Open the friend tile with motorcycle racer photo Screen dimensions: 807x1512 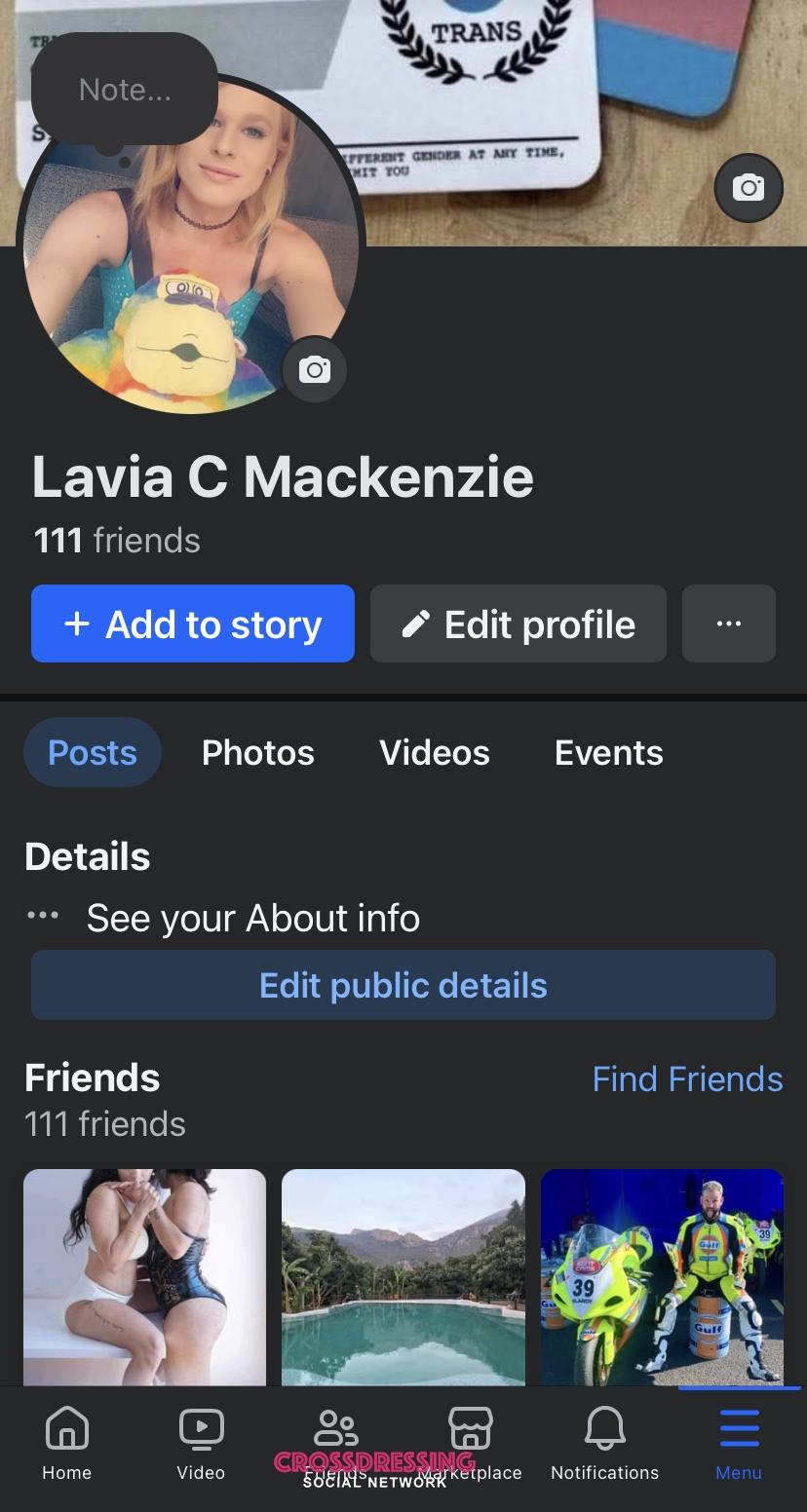[x=662, y=1276]
